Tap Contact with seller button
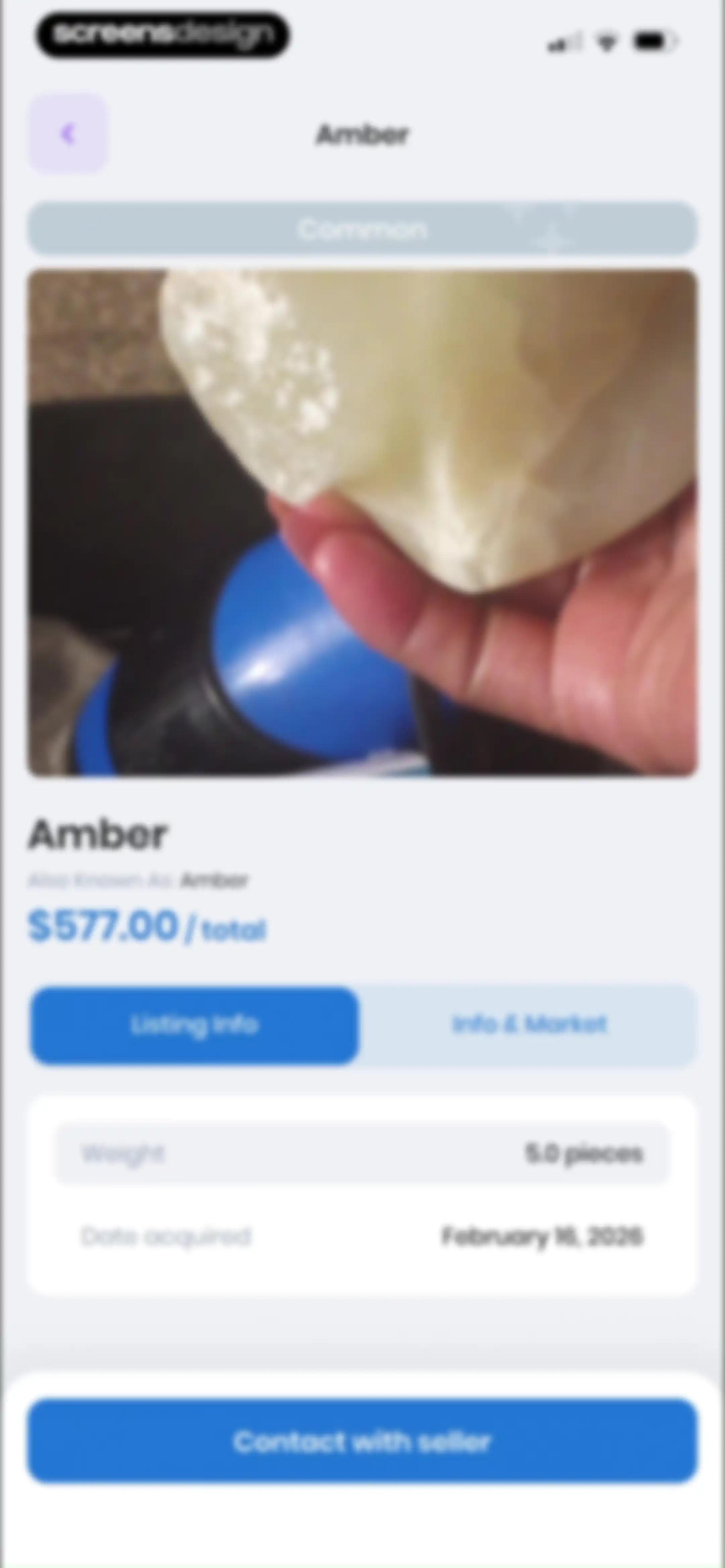Viewport: 725px width, 1568px height. click(x=362, y=1441)
